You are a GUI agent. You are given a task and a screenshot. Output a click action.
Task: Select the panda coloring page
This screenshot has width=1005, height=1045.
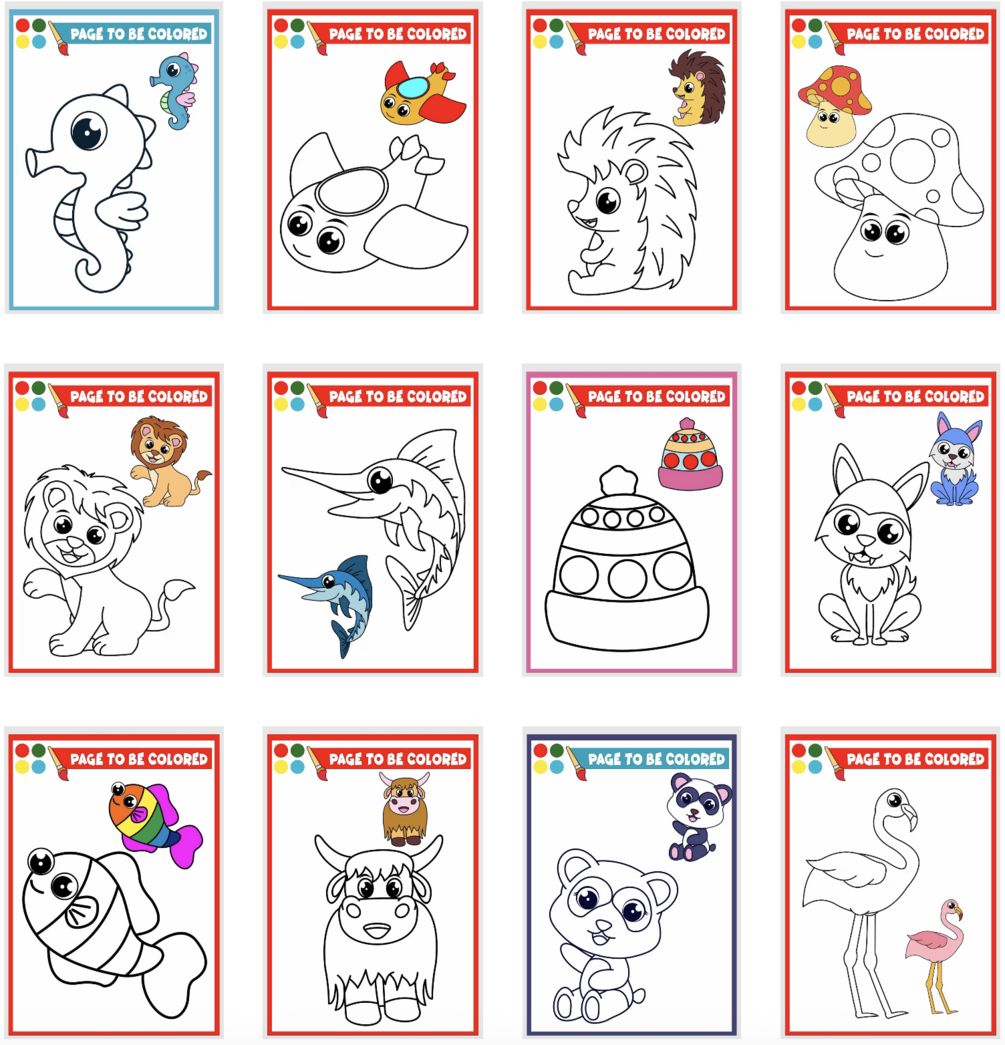click(632, 885)
